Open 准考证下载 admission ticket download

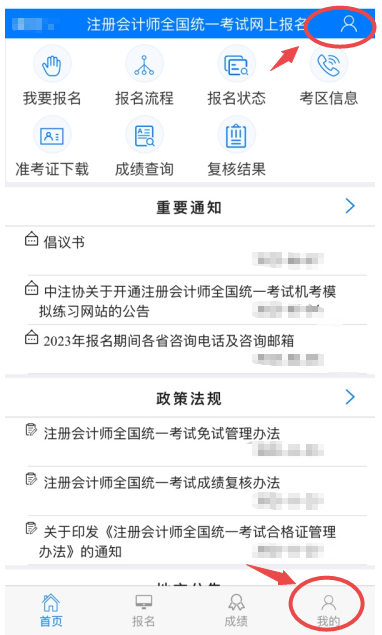(52, 147)
